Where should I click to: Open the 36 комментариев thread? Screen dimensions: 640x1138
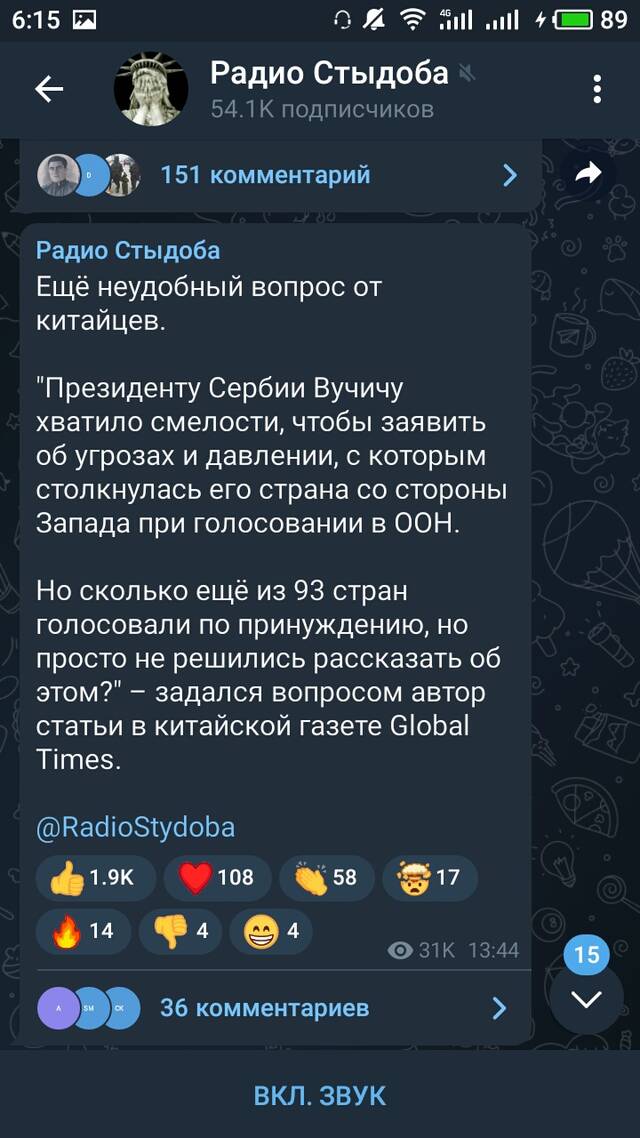[x=276, y=1008]
